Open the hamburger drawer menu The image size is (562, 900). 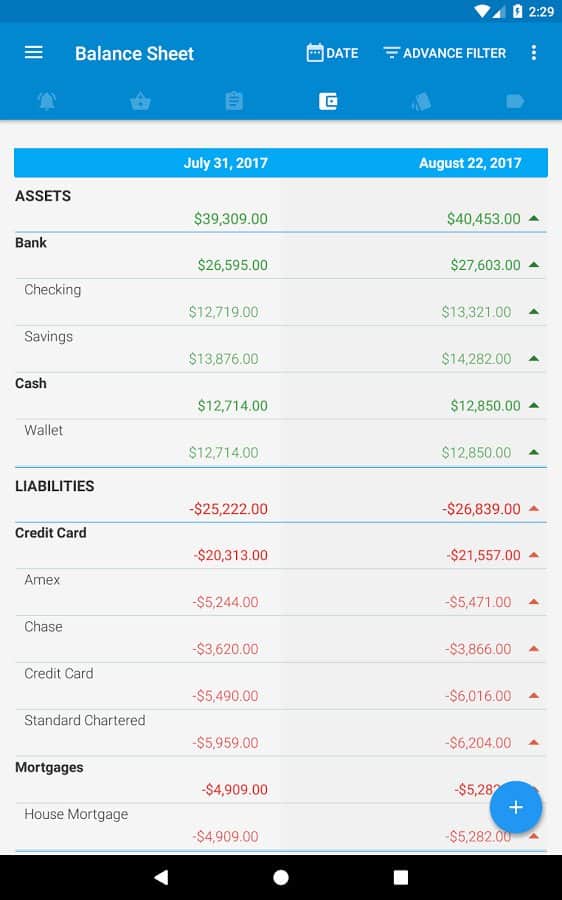coord(33,53)
